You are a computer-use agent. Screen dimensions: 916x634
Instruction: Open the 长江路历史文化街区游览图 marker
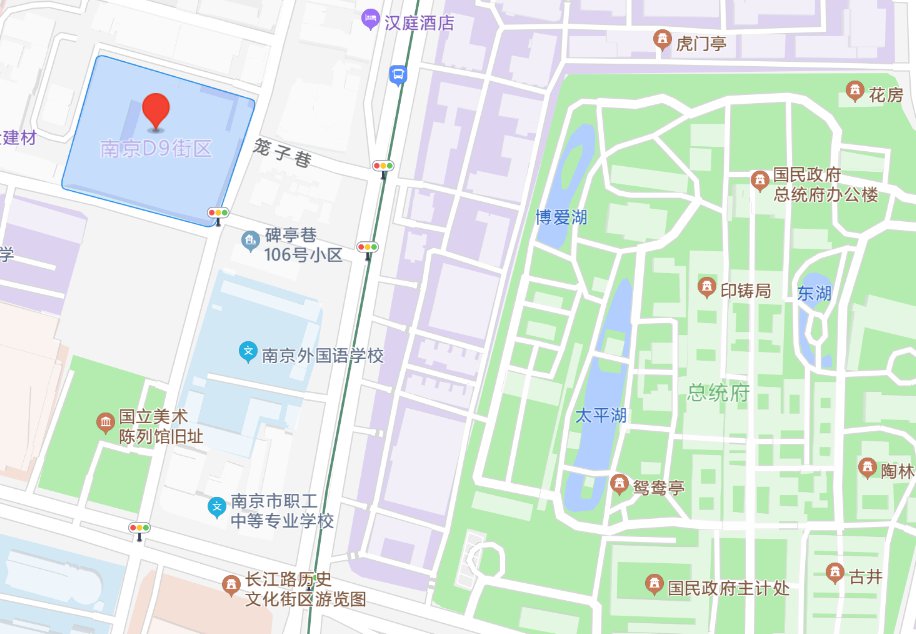(x=231, y=583)
